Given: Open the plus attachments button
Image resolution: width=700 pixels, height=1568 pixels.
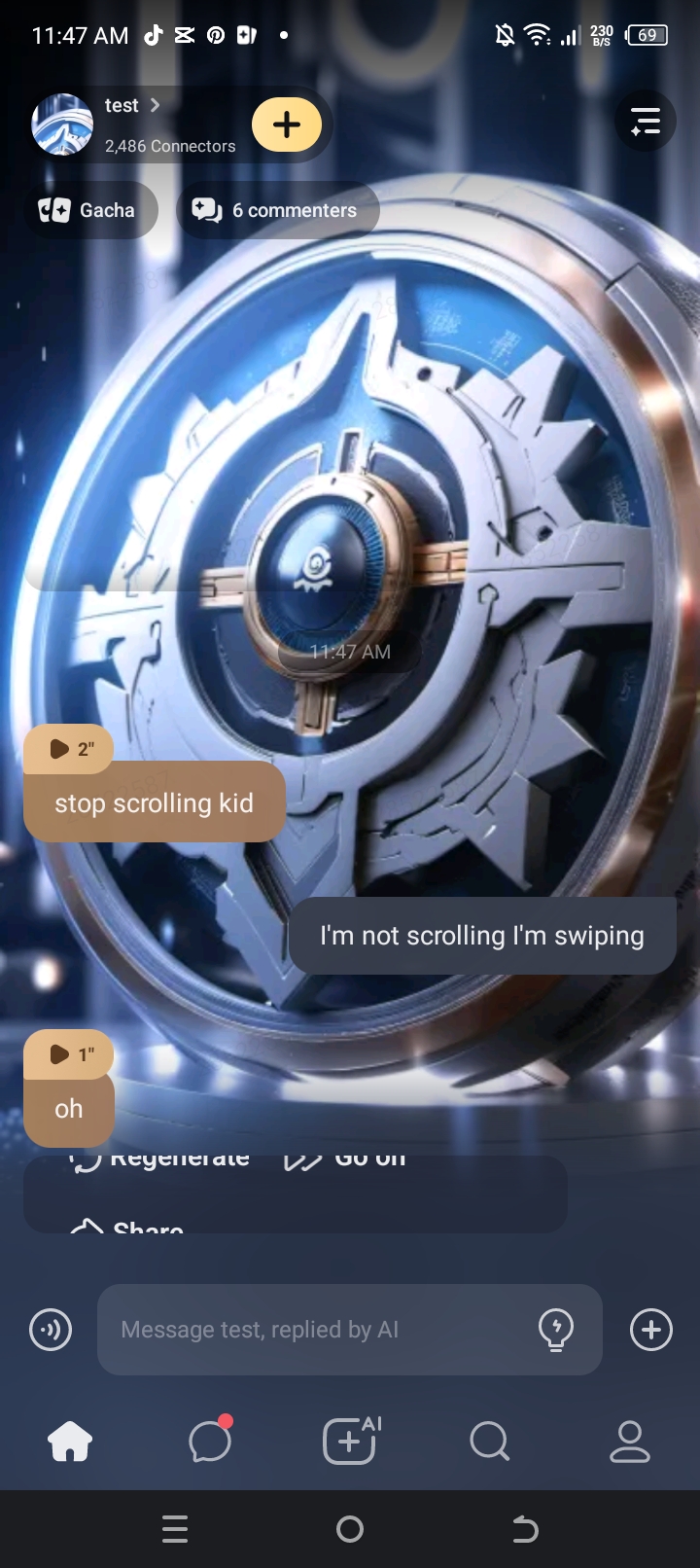Looking at the screenshot, I should 650,1330.
